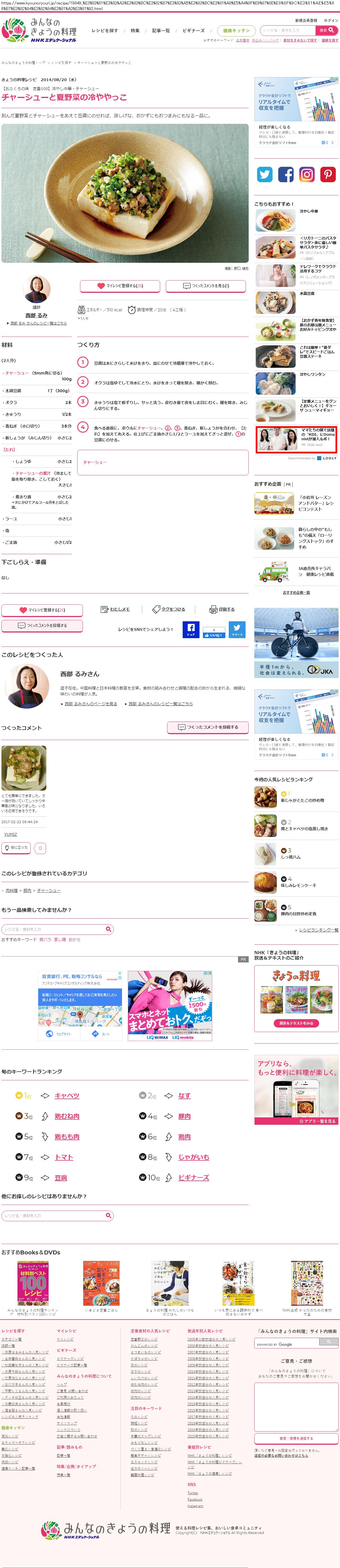The width and height of the screenshot is (340, 1568).
Task: Open ranking recipe 味しみレモンケーキ
Action: (298, 885)
